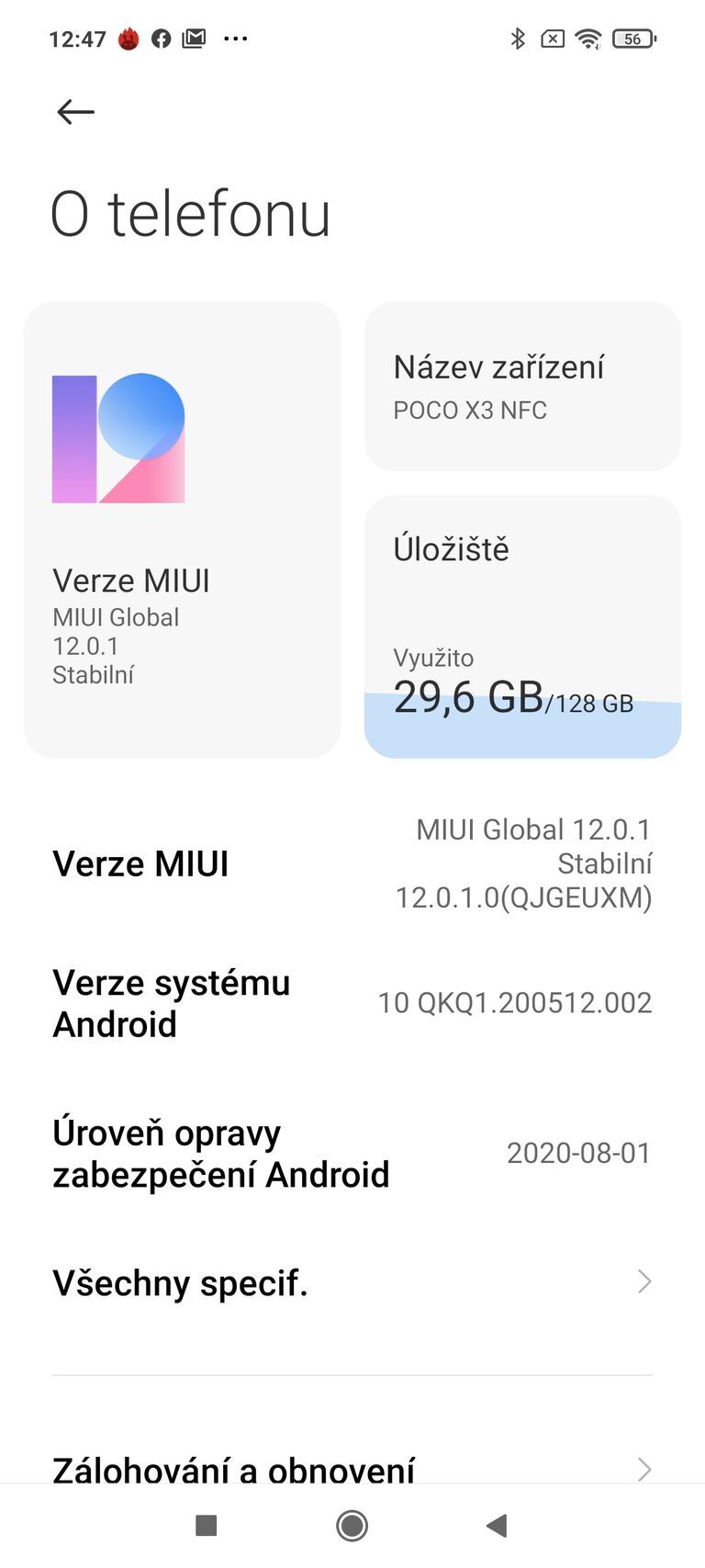Tap the recent apps square button
705x1568 pixels.
(206, 1525)
